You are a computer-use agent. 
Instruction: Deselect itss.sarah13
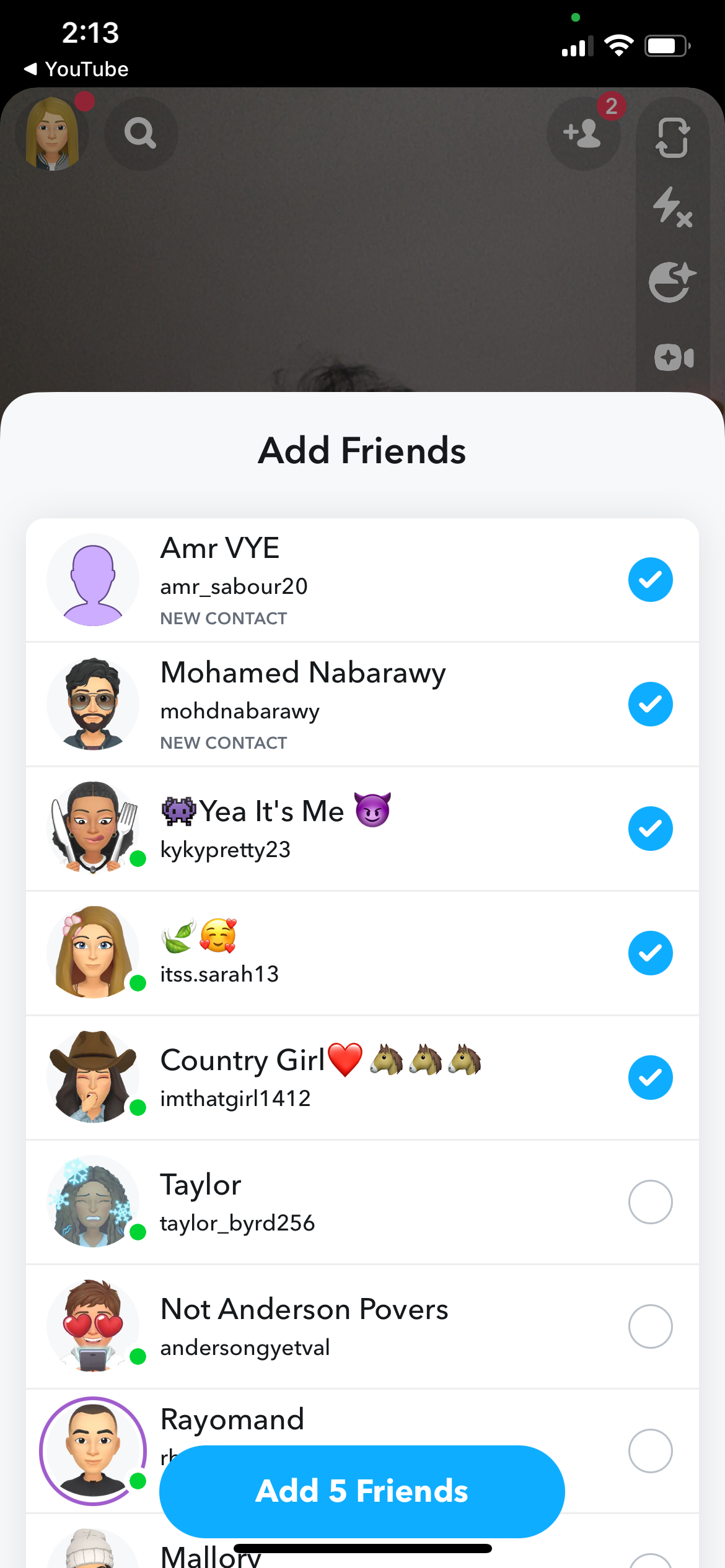tap(650, 953)
